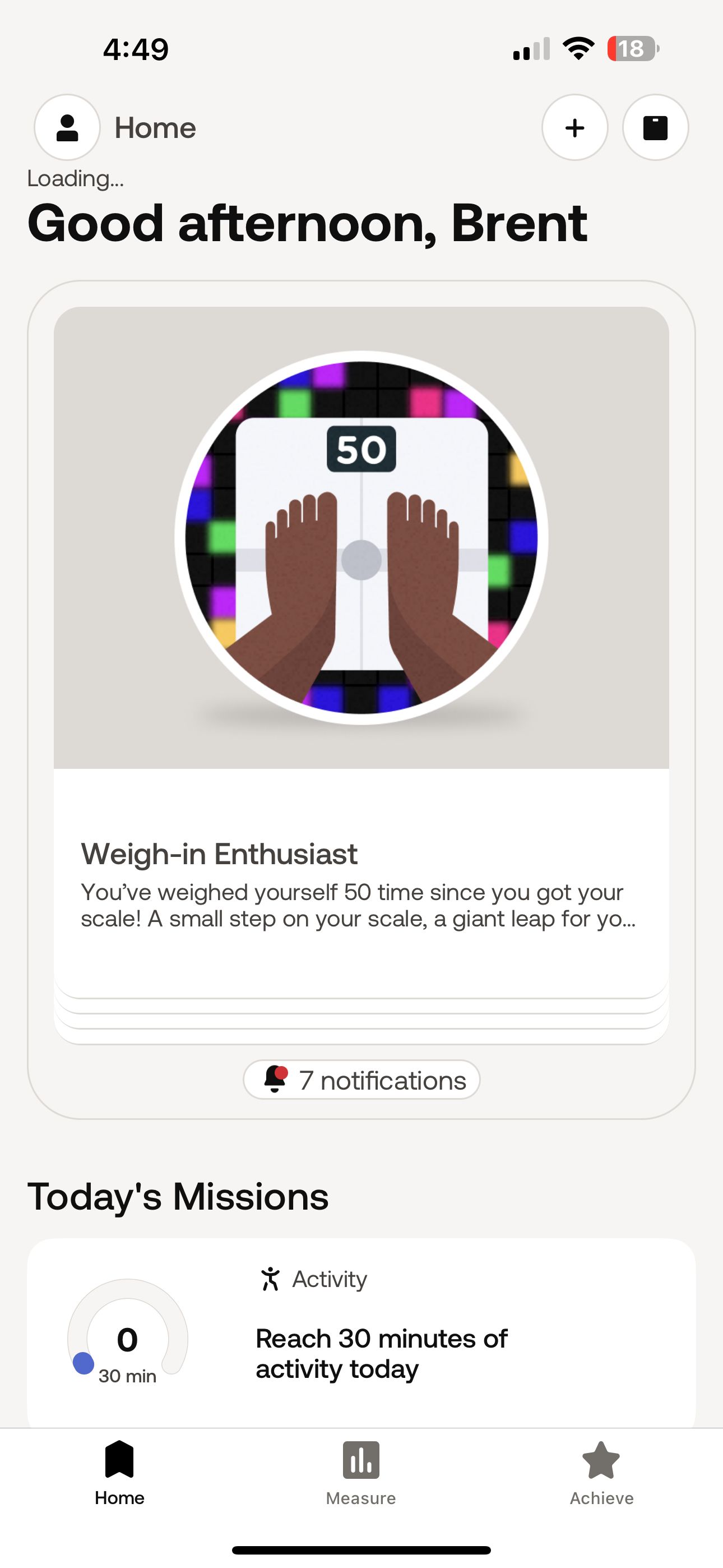
Task: Tap the notification bell icon
Action: tap(276, 1080)
